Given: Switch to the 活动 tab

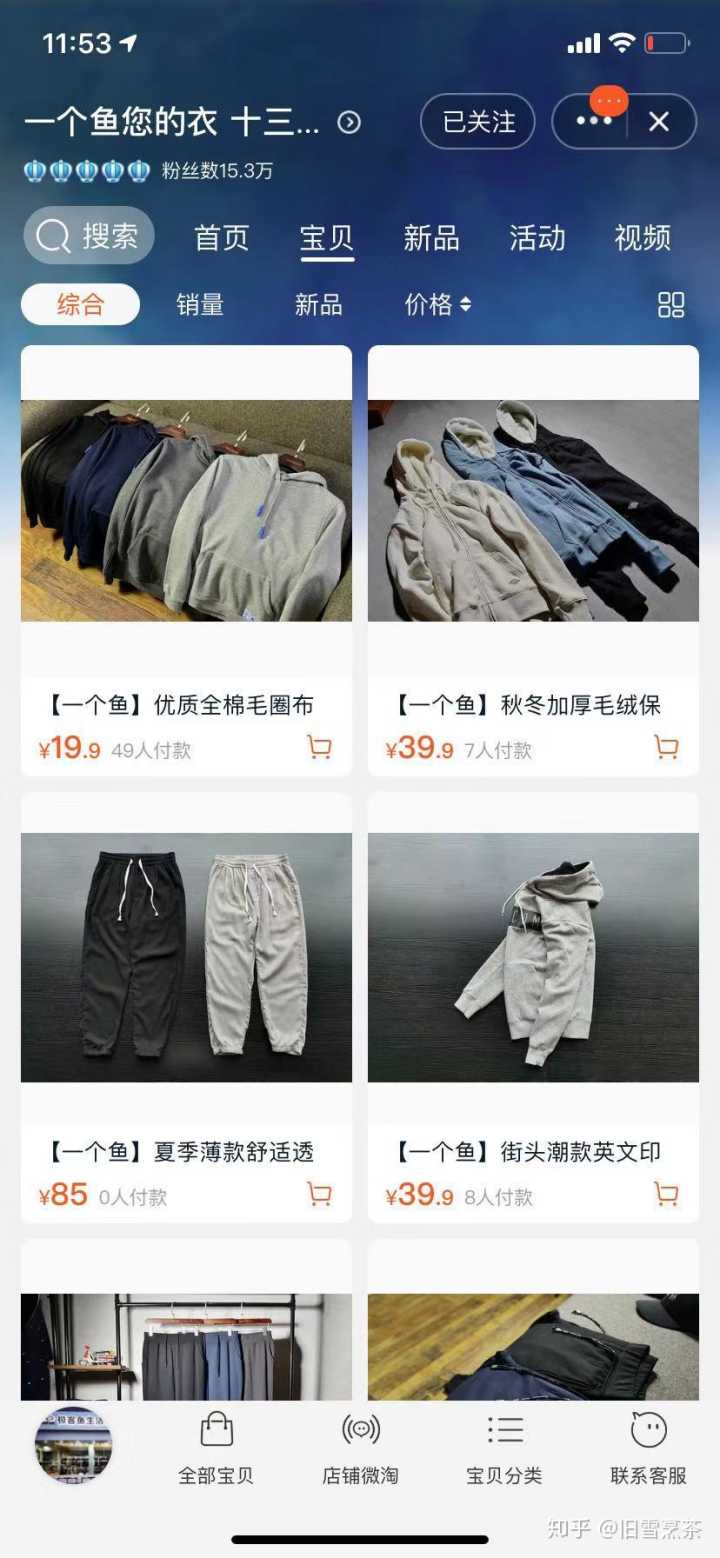Looking at the screenshot, I should point(537,238).
